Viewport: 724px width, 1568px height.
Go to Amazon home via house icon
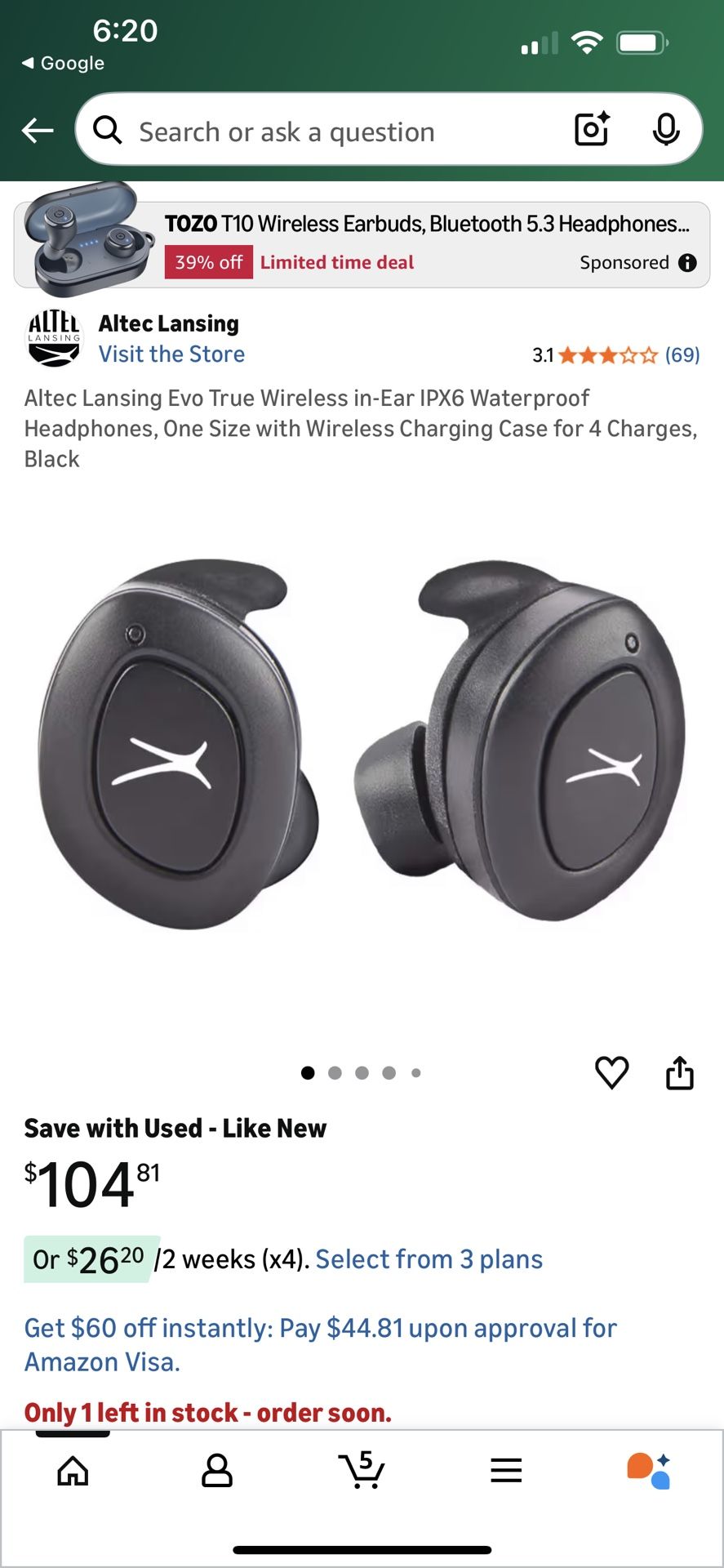73,1470
